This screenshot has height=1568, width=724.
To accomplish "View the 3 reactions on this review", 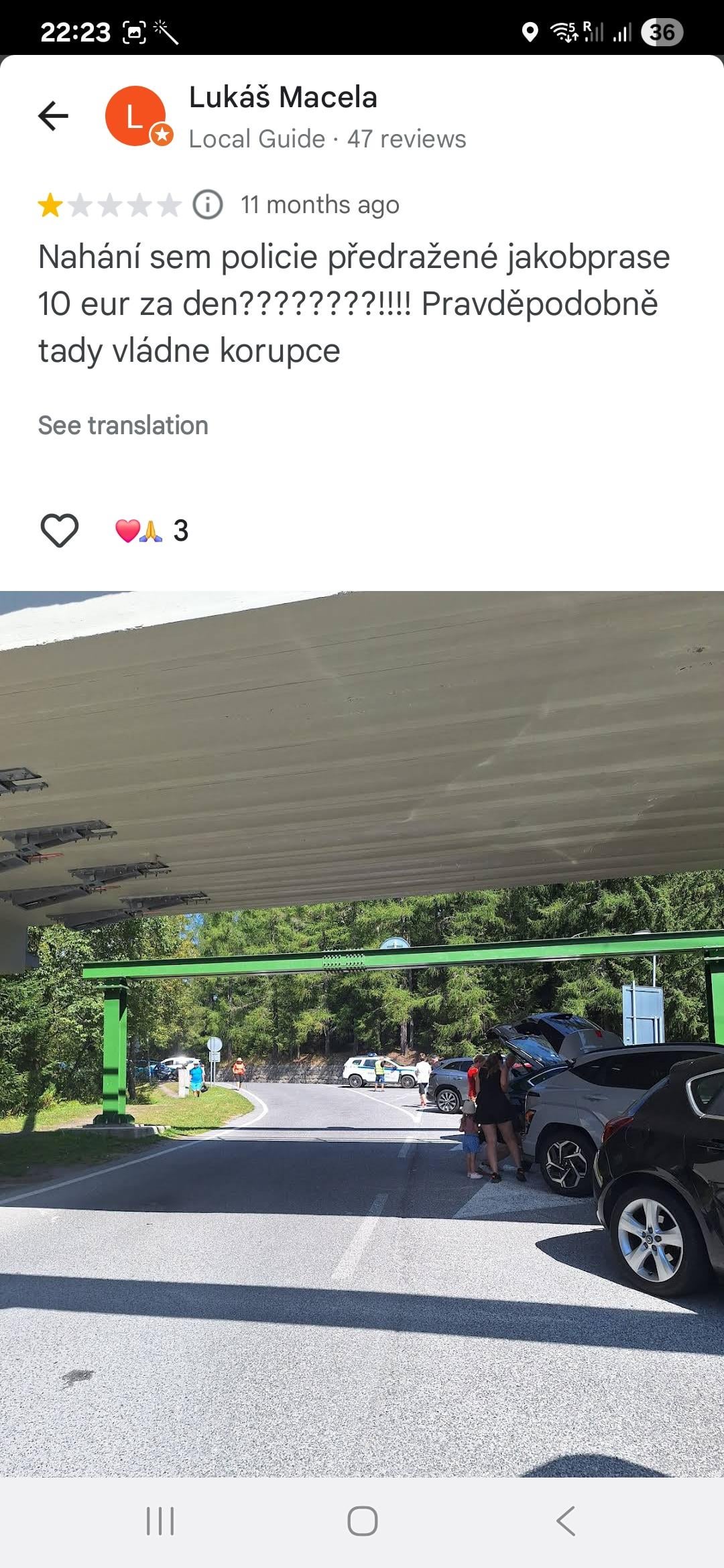I will (152, 531).
